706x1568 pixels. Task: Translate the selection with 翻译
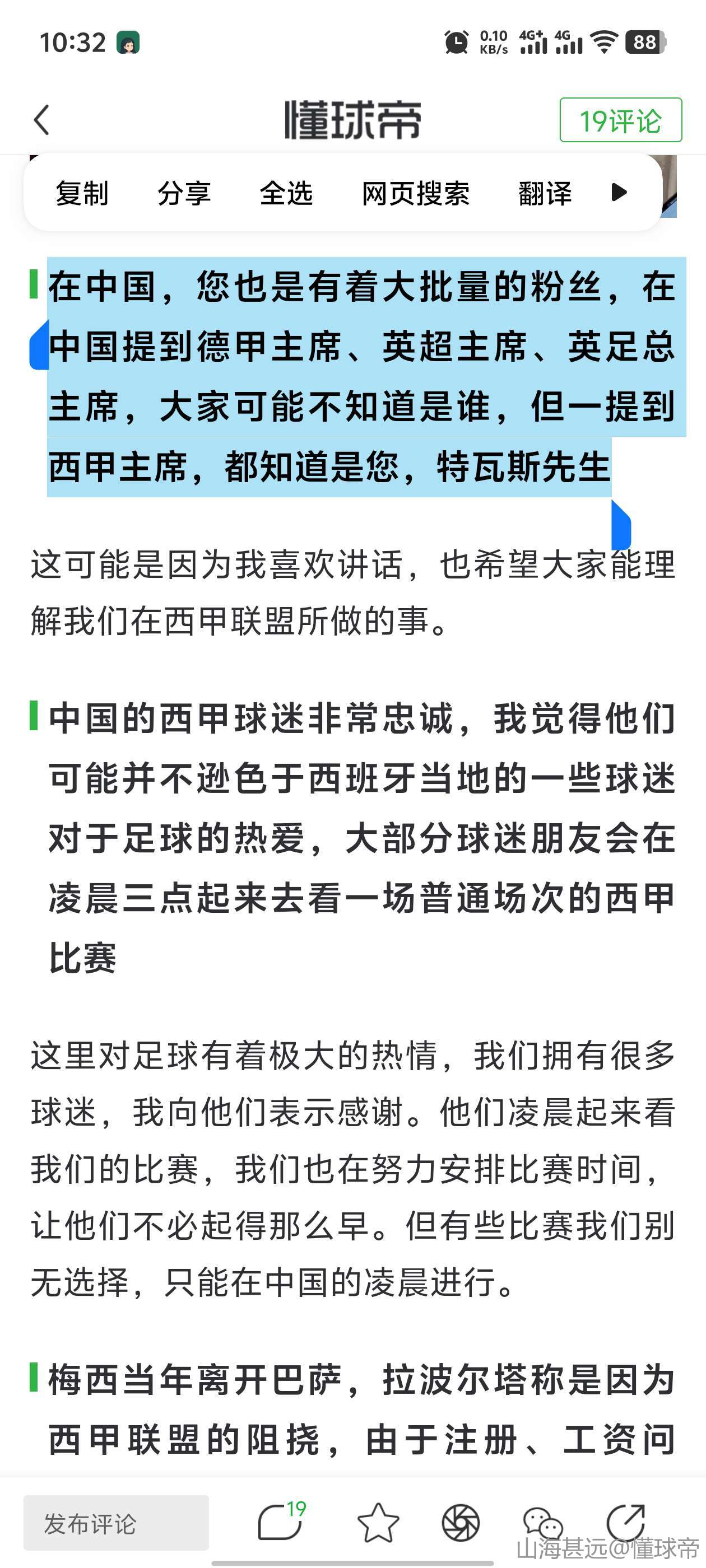[x=545, y=193]
